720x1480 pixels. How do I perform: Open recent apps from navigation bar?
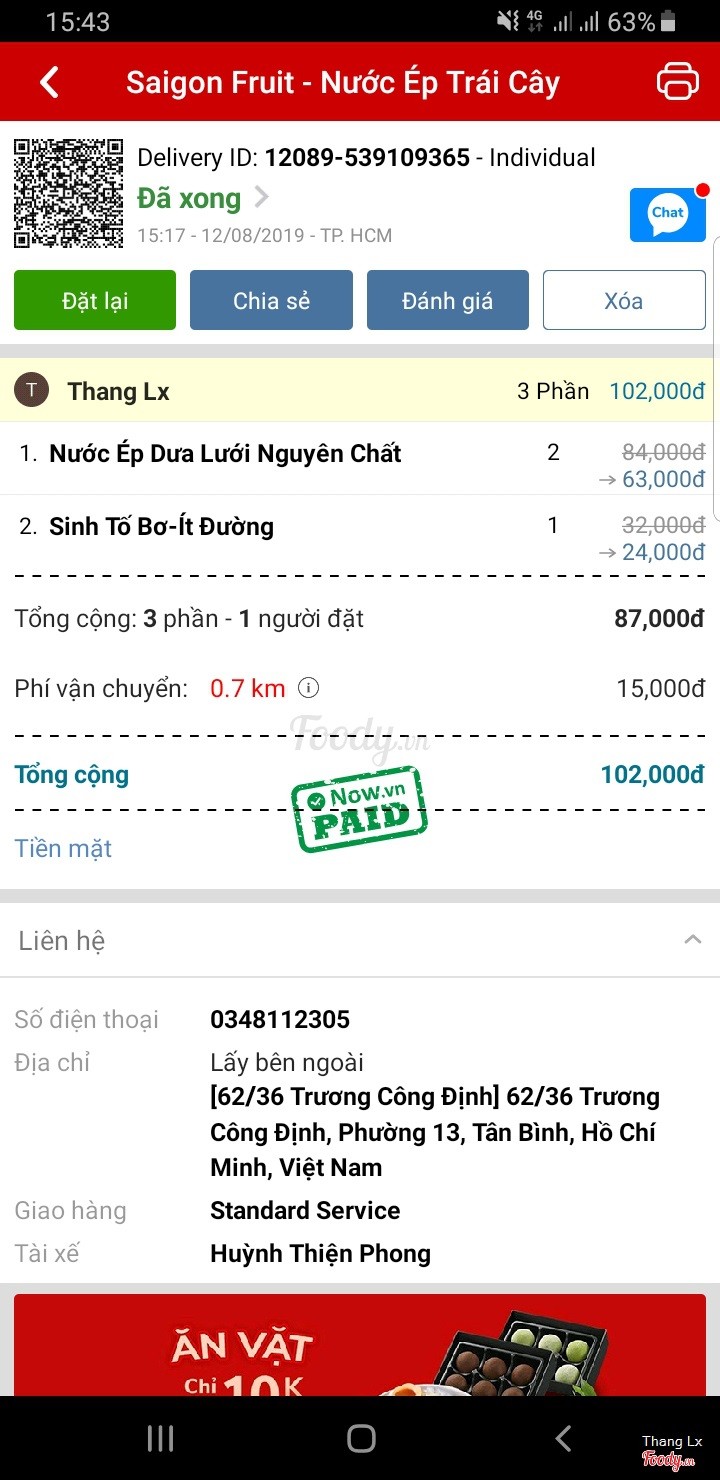pos(160,1438)
